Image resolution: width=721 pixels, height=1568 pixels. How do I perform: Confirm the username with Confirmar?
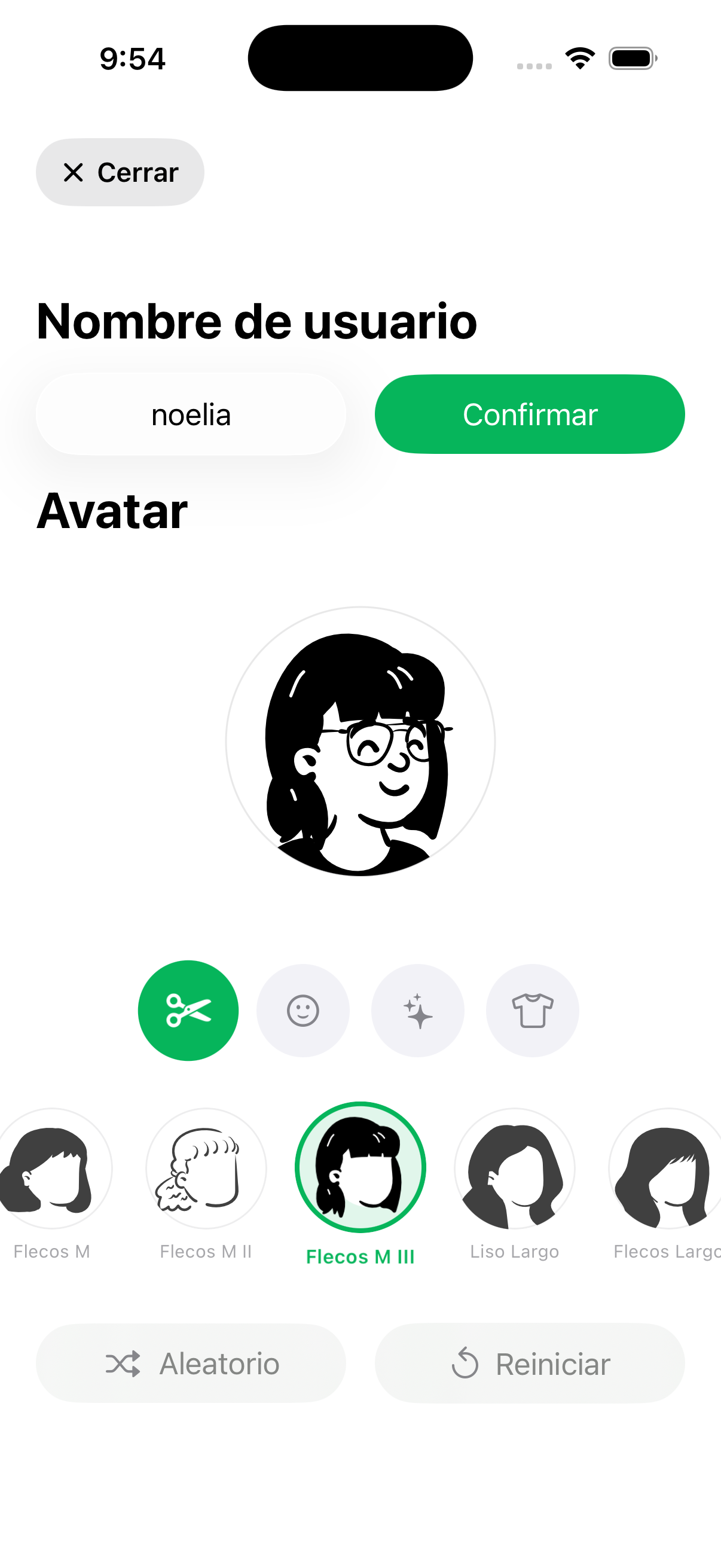click(530, 414)
